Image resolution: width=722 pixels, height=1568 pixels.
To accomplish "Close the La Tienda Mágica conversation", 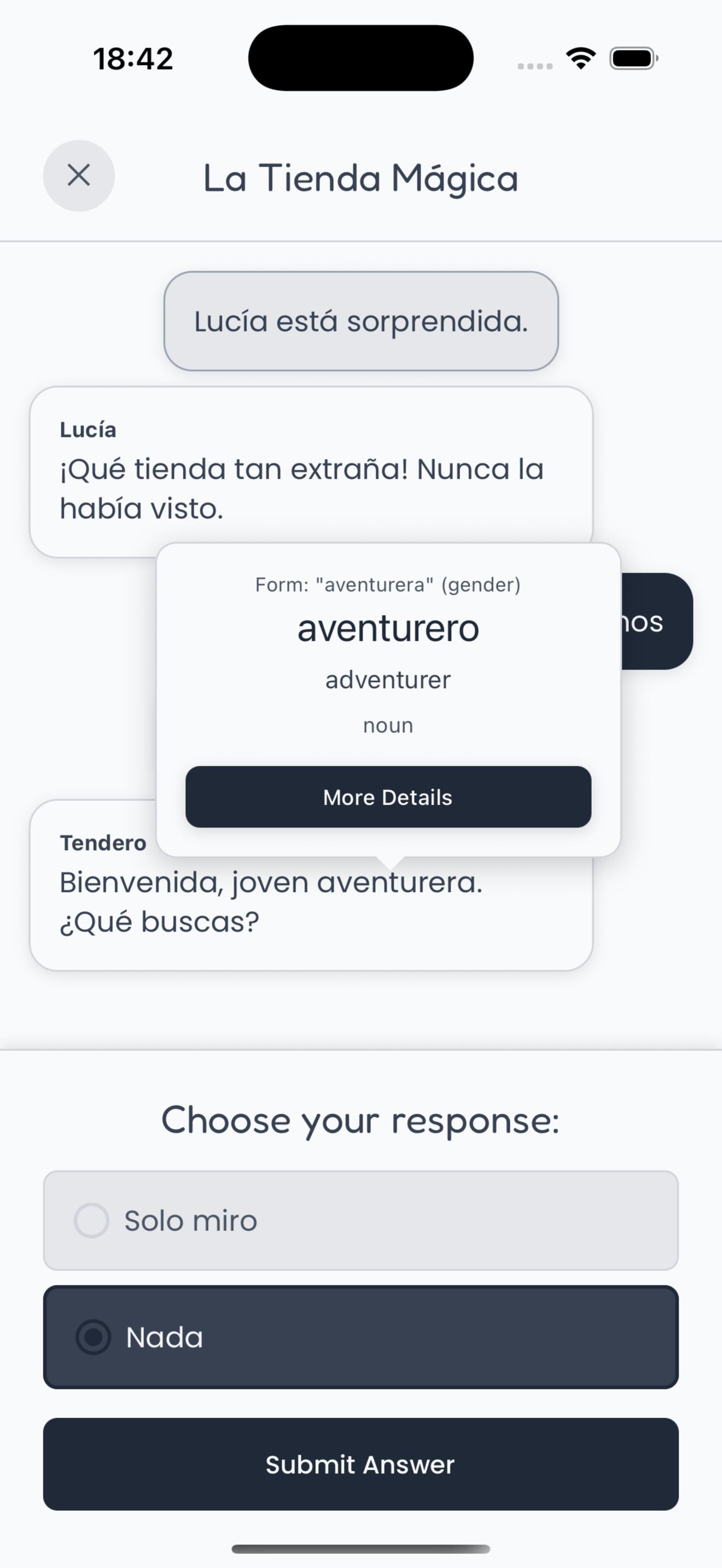I will point(79,175).
